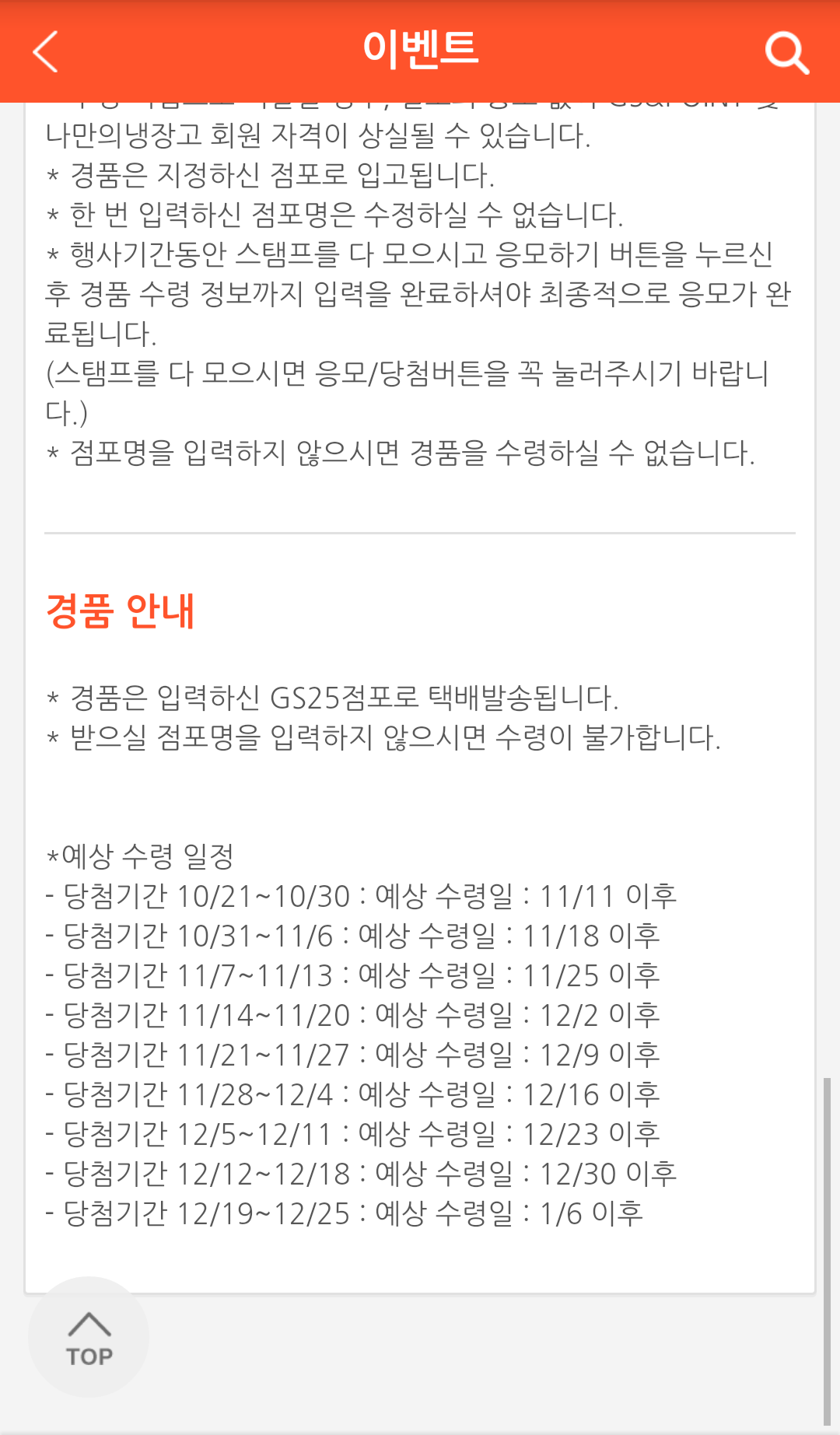This screenshot has width=840, height=1435.
Task: Open search from the magnifier icon
Action: pyautogui.click(x=786, y=53)
